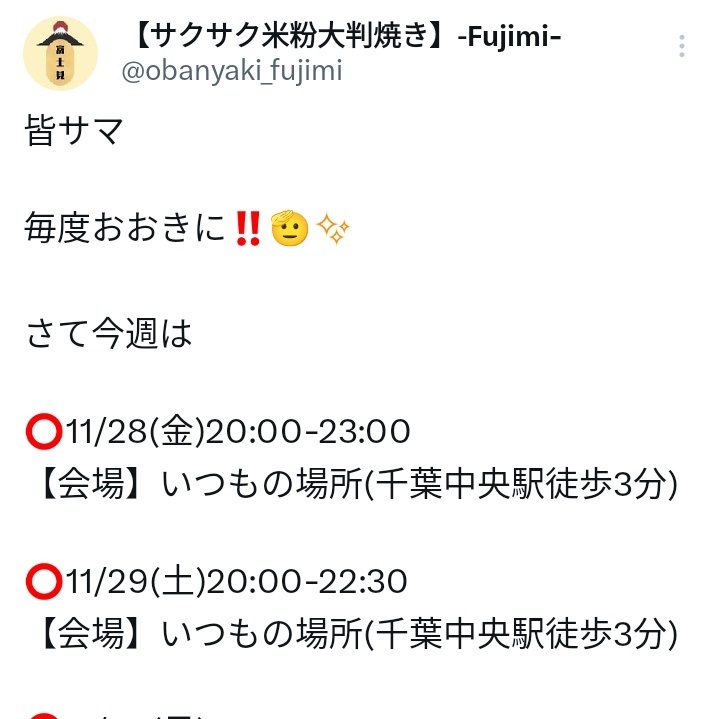Open the tweet's three-dot overflow menu
Screen dimensions: 720x719
pos(682,46)
